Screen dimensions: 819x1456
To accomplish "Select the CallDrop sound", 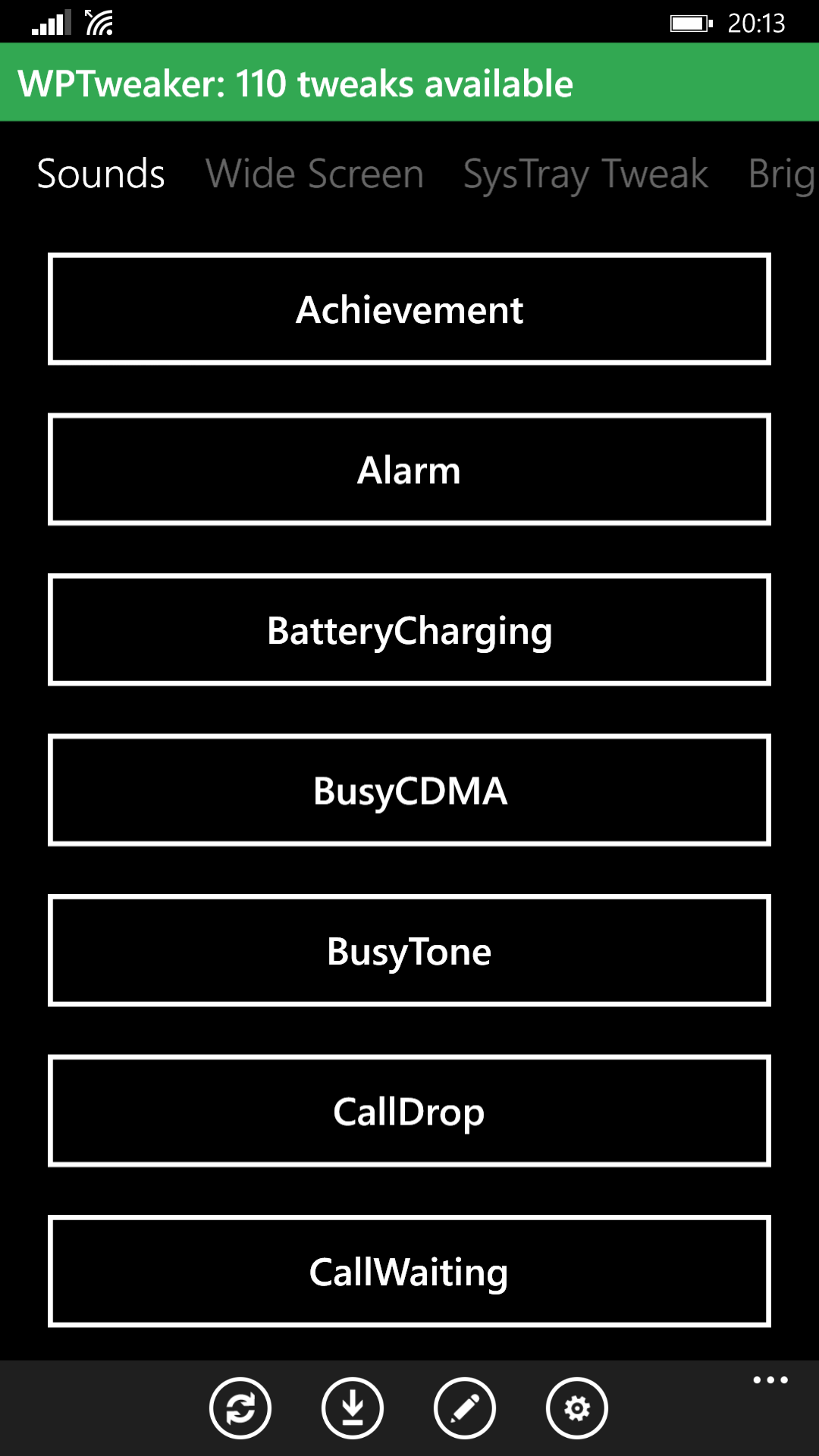I will (x=409, y=1111).
